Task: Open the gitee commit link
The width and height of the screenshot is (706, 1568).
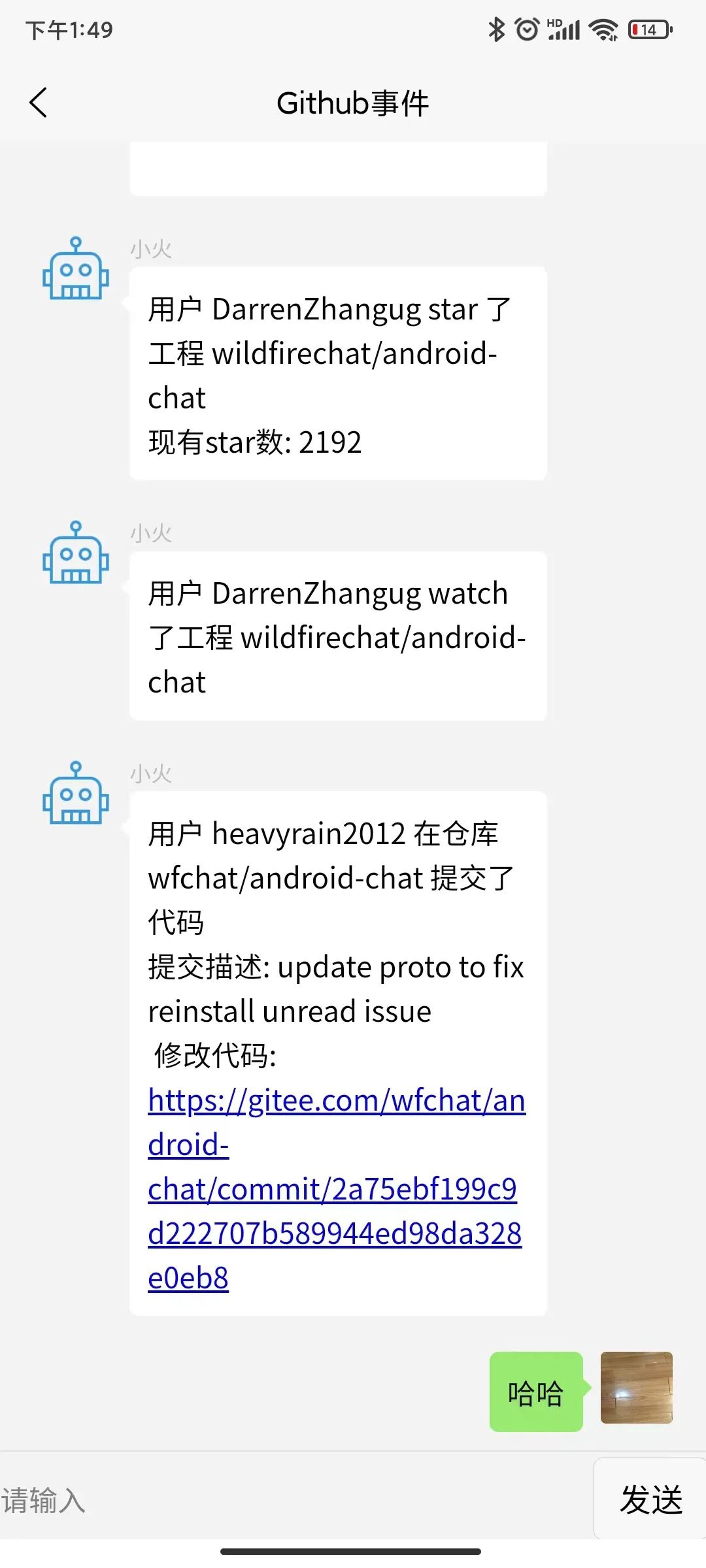Action: tap(335, 1188)
